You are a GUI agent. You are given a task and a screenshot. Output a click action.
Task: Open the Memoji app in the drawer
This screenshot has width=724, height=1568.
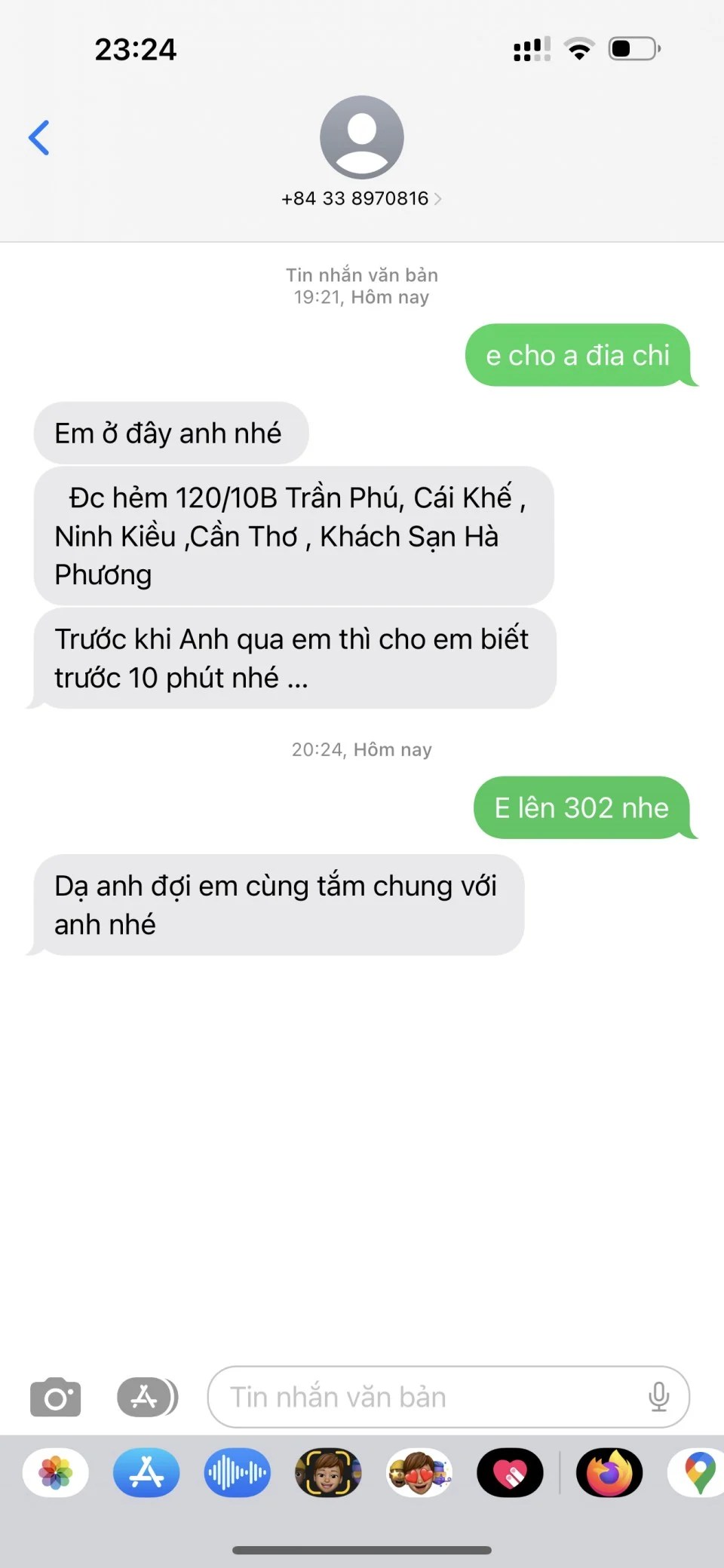[328, 1472]
